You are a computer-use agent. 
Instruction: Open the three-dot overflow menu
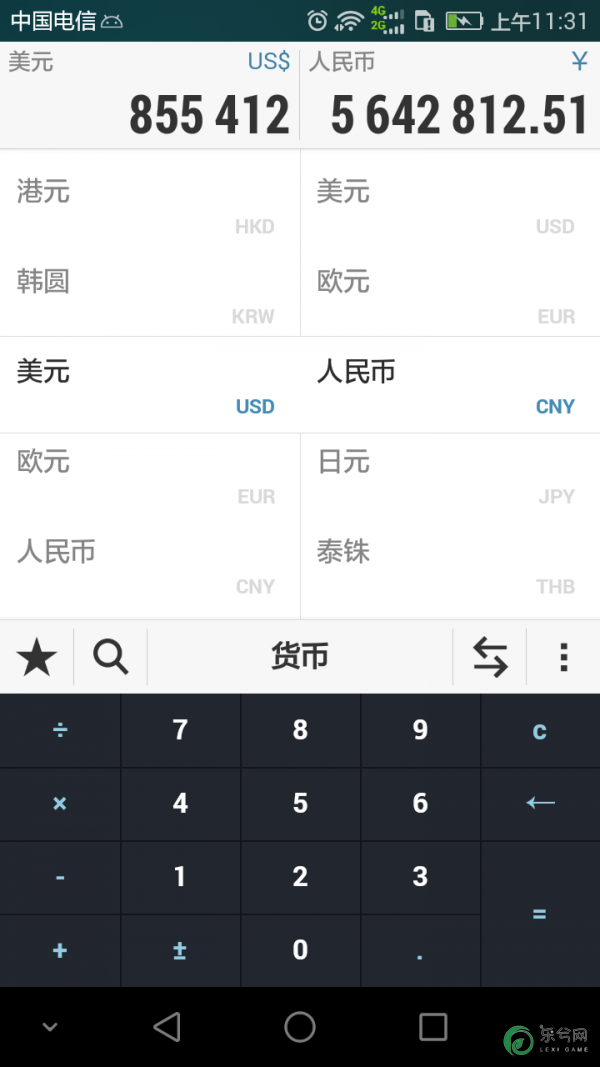pos(563,657)
